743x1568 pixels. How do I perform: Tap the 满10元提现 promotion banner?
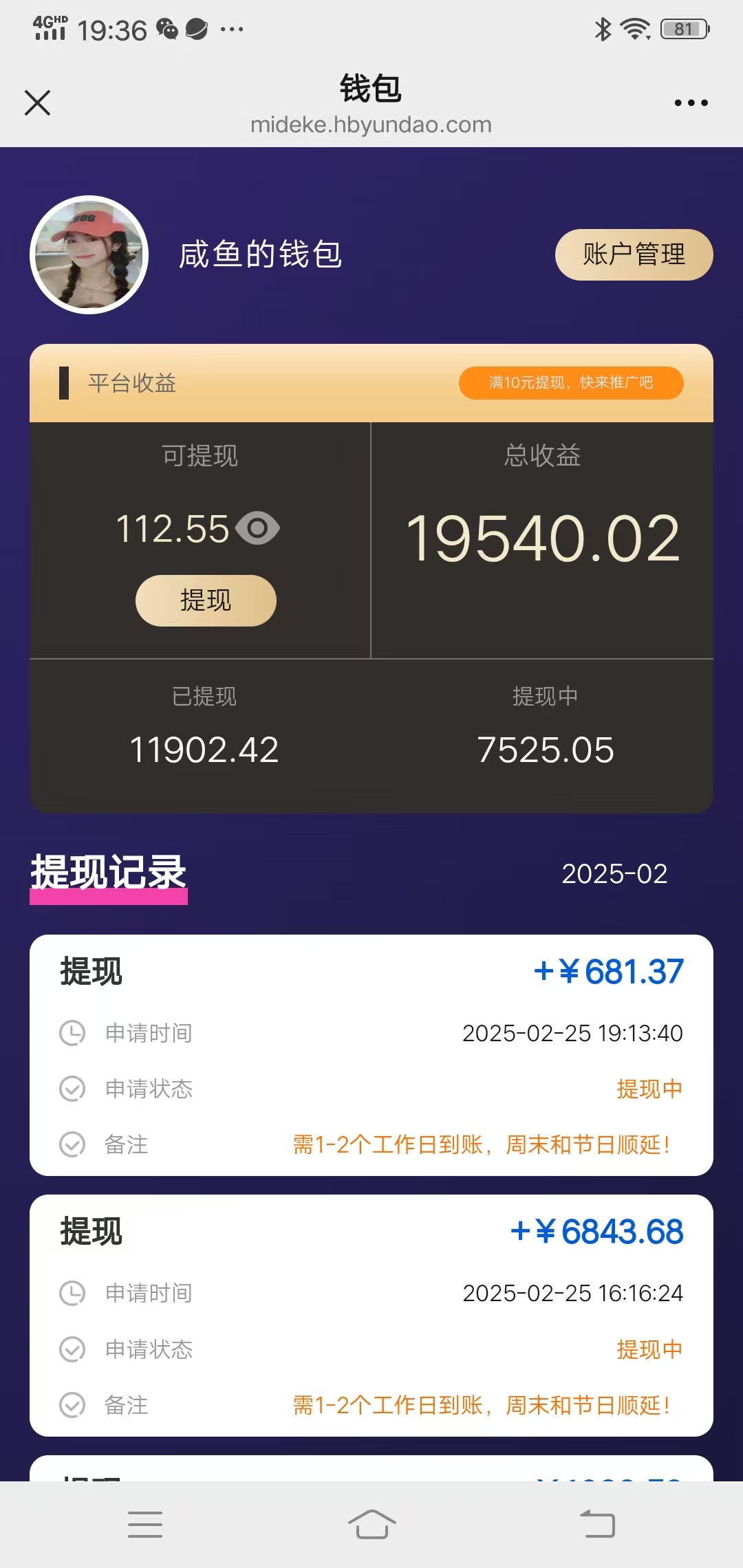pos(571,382)
